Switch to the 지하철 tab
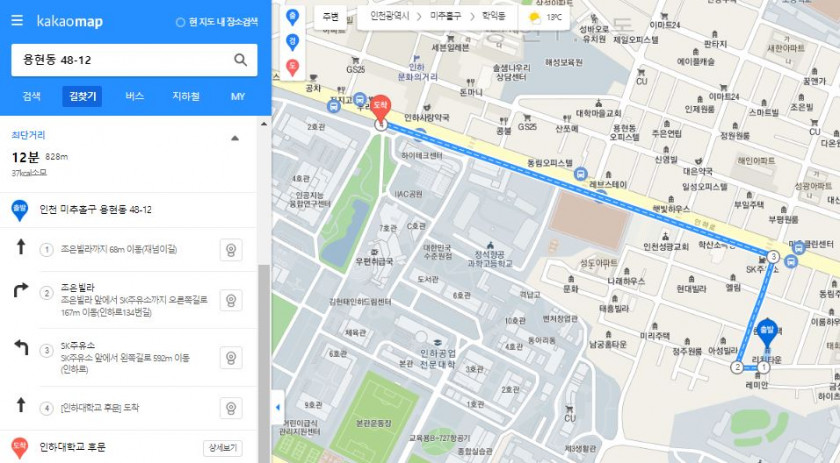 coord(186,97)
